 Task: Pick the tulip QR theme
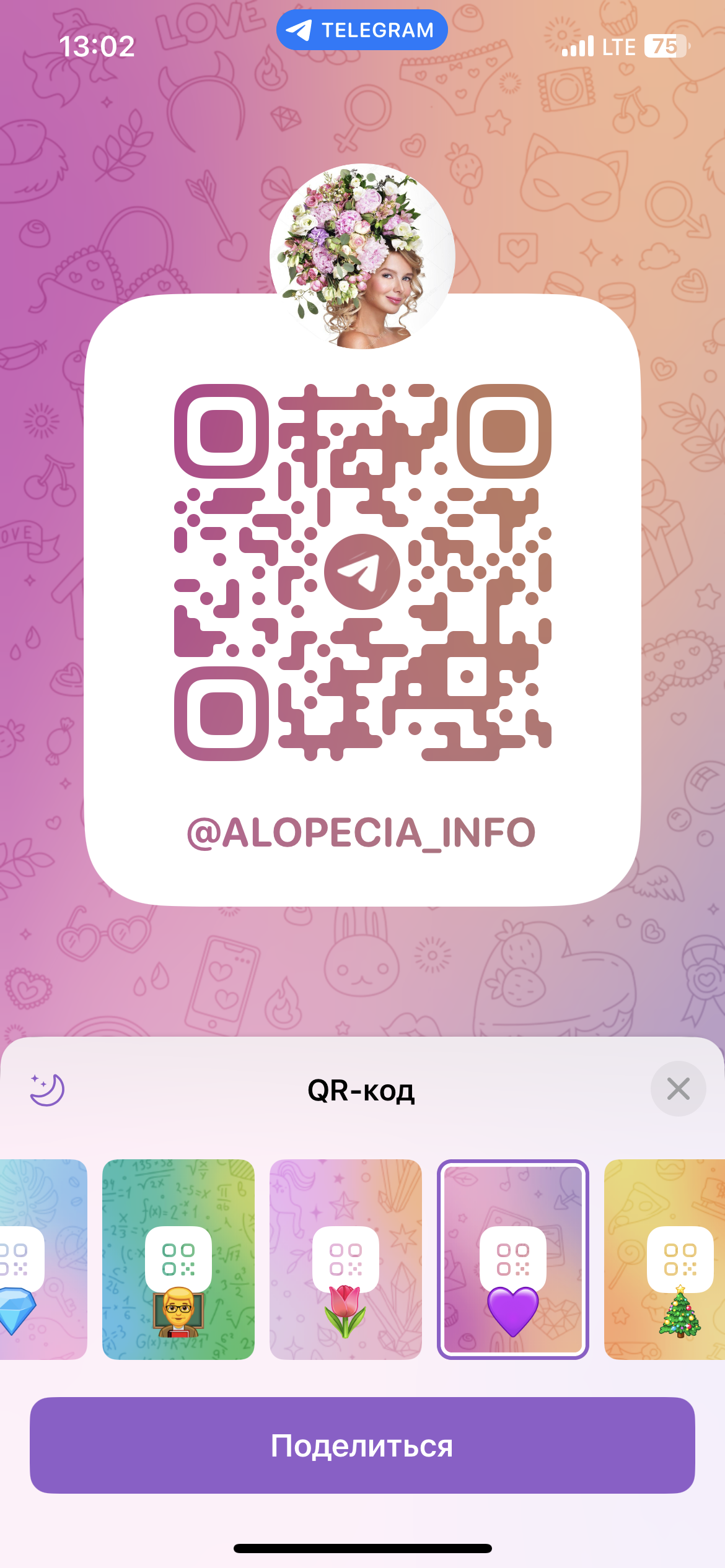(x=346, y=1260)
